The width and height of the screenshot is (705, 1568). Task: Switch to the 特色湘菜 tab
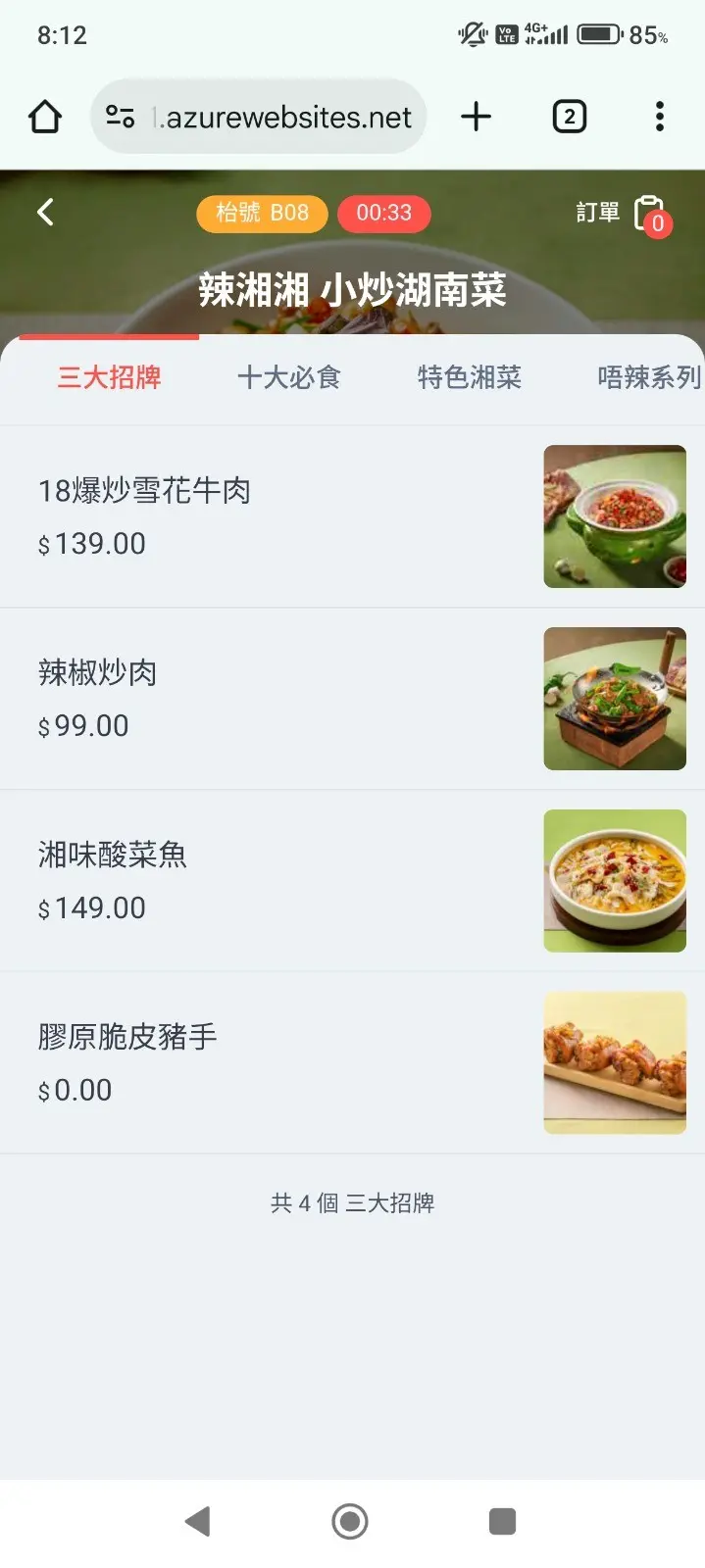click(x=469, y=377)
